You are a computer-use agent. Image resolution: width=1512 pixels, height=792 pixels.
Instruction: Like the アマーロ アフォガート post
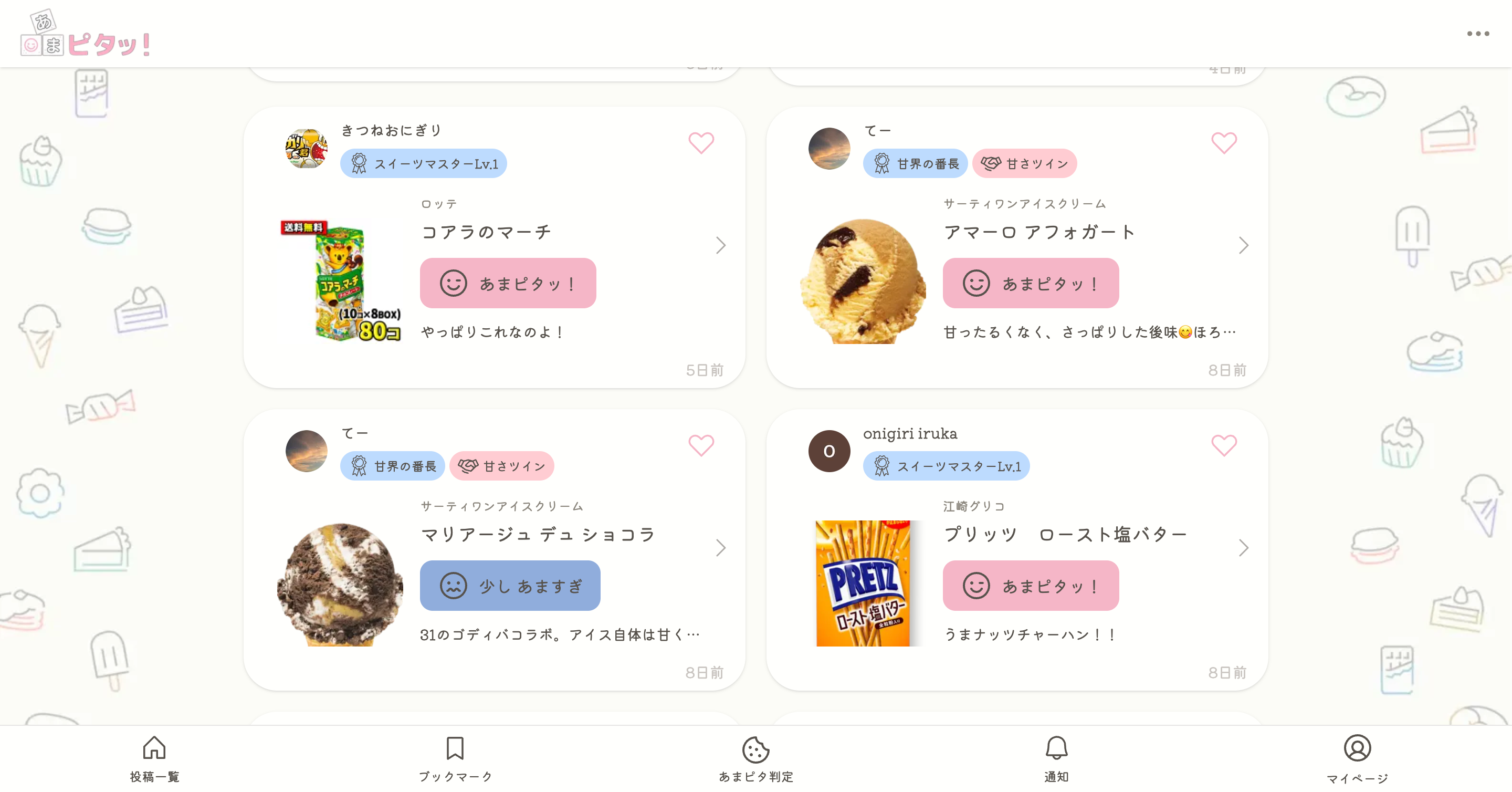tap(1223, 143)
